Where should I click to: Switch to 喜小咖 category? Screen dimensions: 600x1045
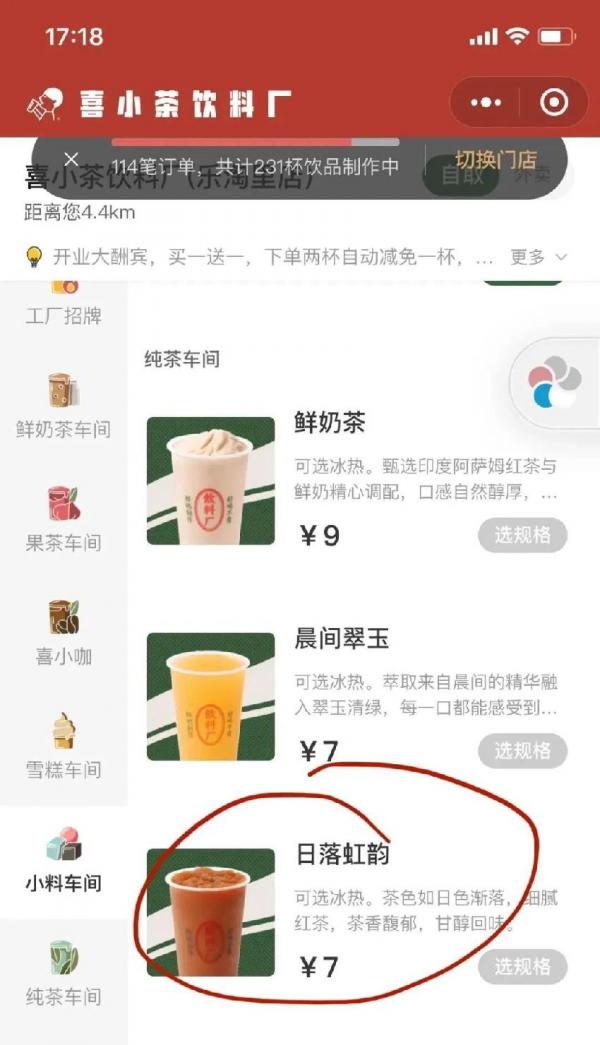coord(63,633)
